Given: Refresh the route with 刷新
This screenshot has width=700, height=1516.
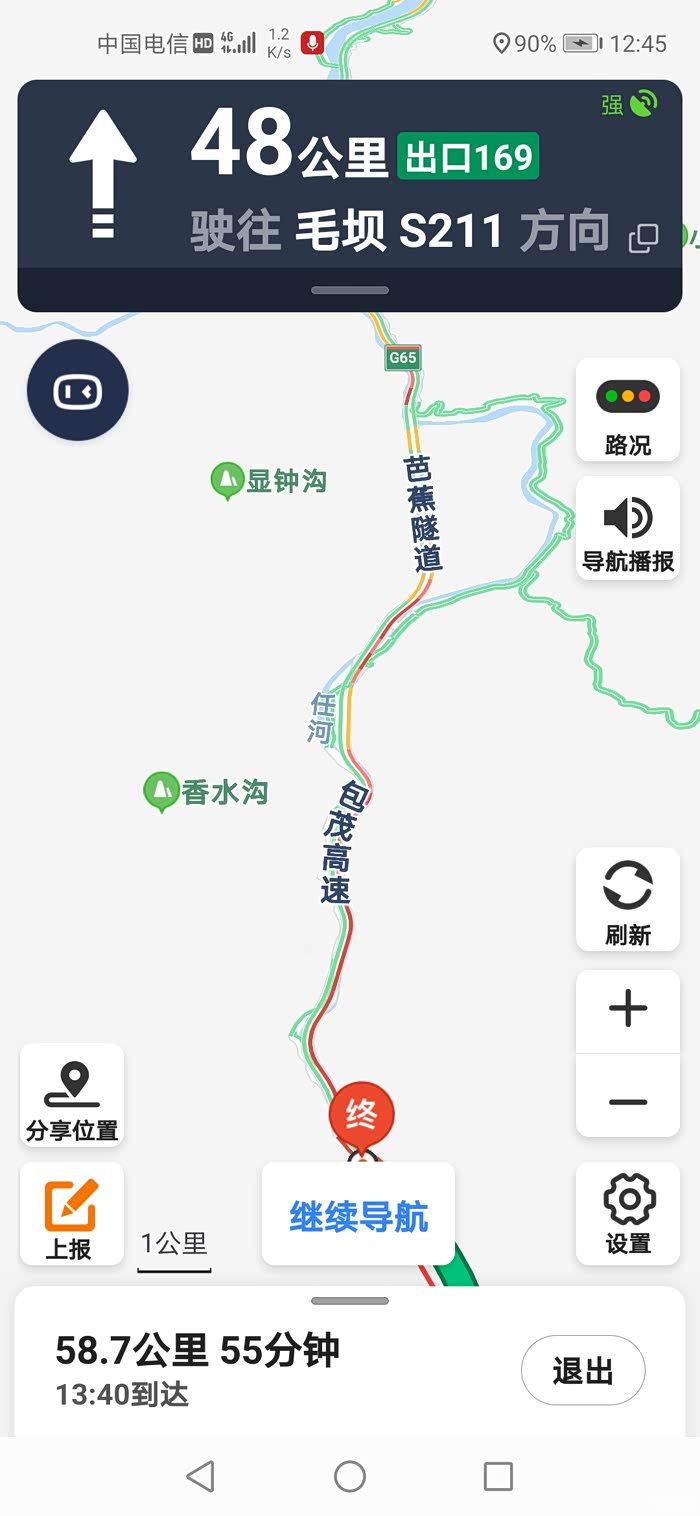Looking at the screenshot, I should [x=628, y=899].
